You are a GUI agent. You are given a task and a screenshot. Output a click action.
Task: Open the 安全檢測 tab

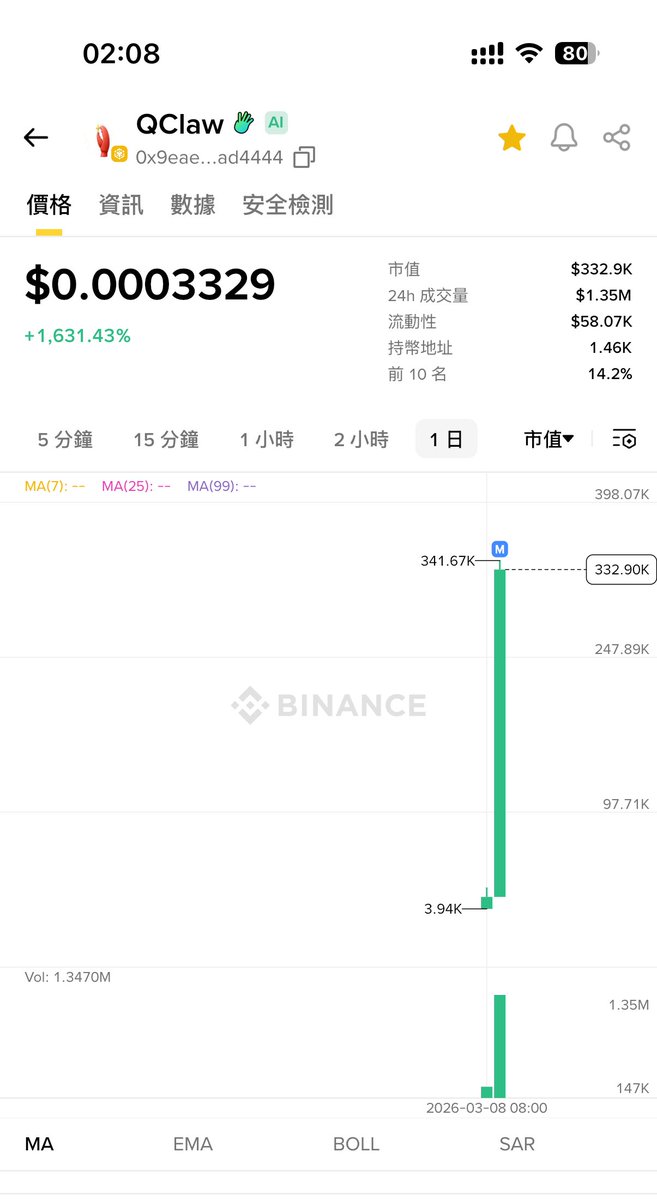tap(288, 205)
